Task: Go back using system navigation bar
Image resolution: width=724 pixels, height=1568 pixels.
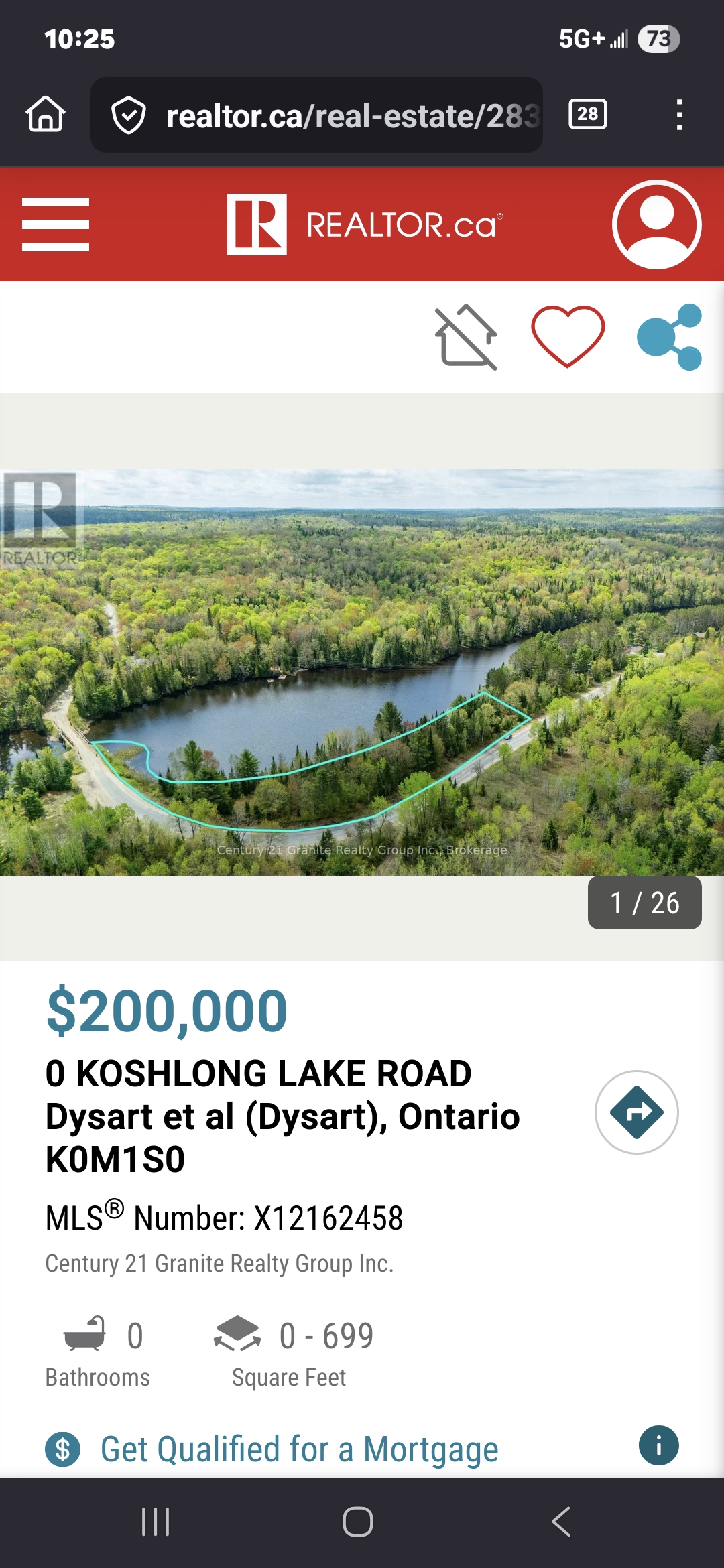Action: point(561,1522)
